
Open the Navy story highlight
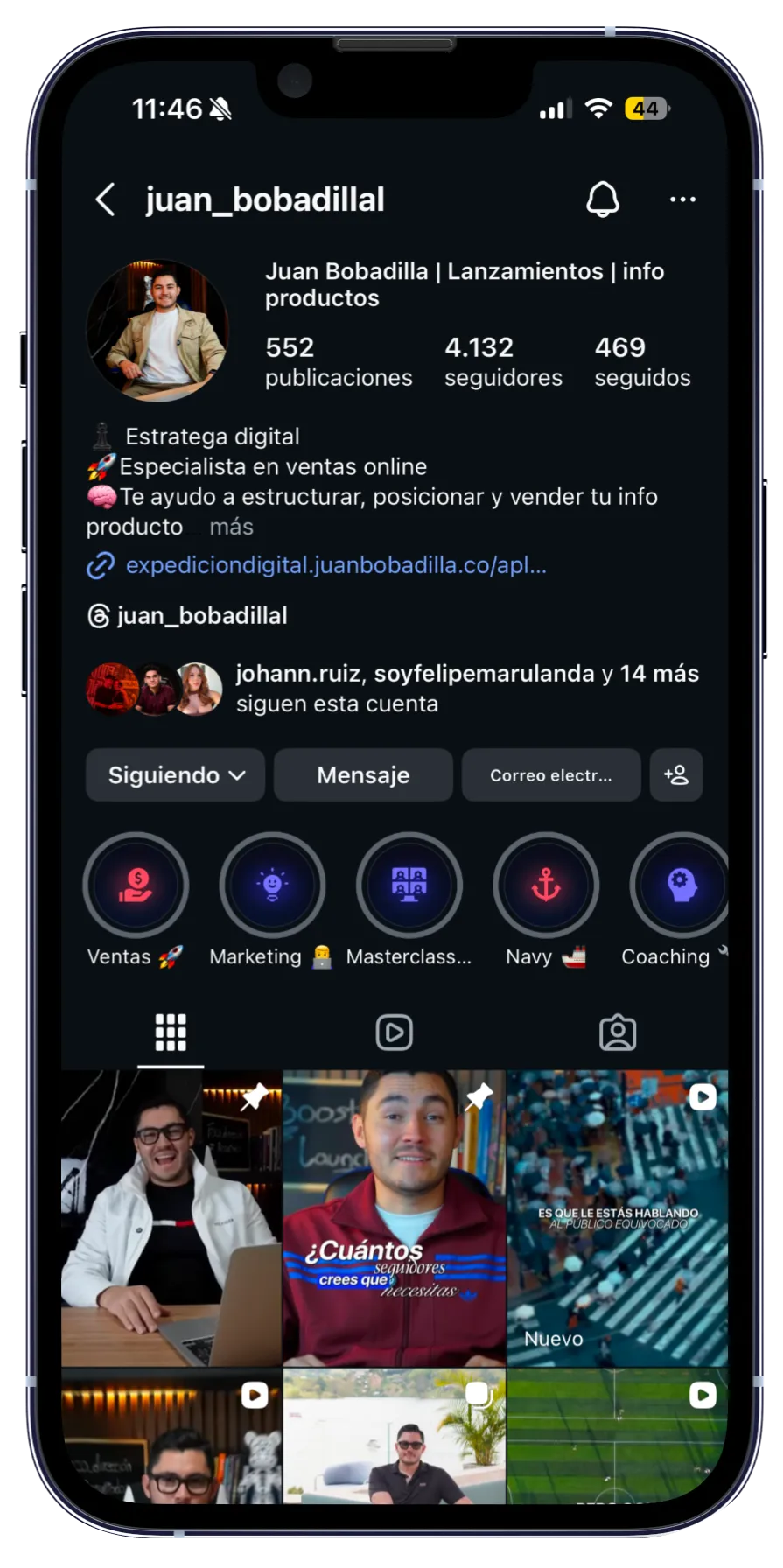[546, 885]
